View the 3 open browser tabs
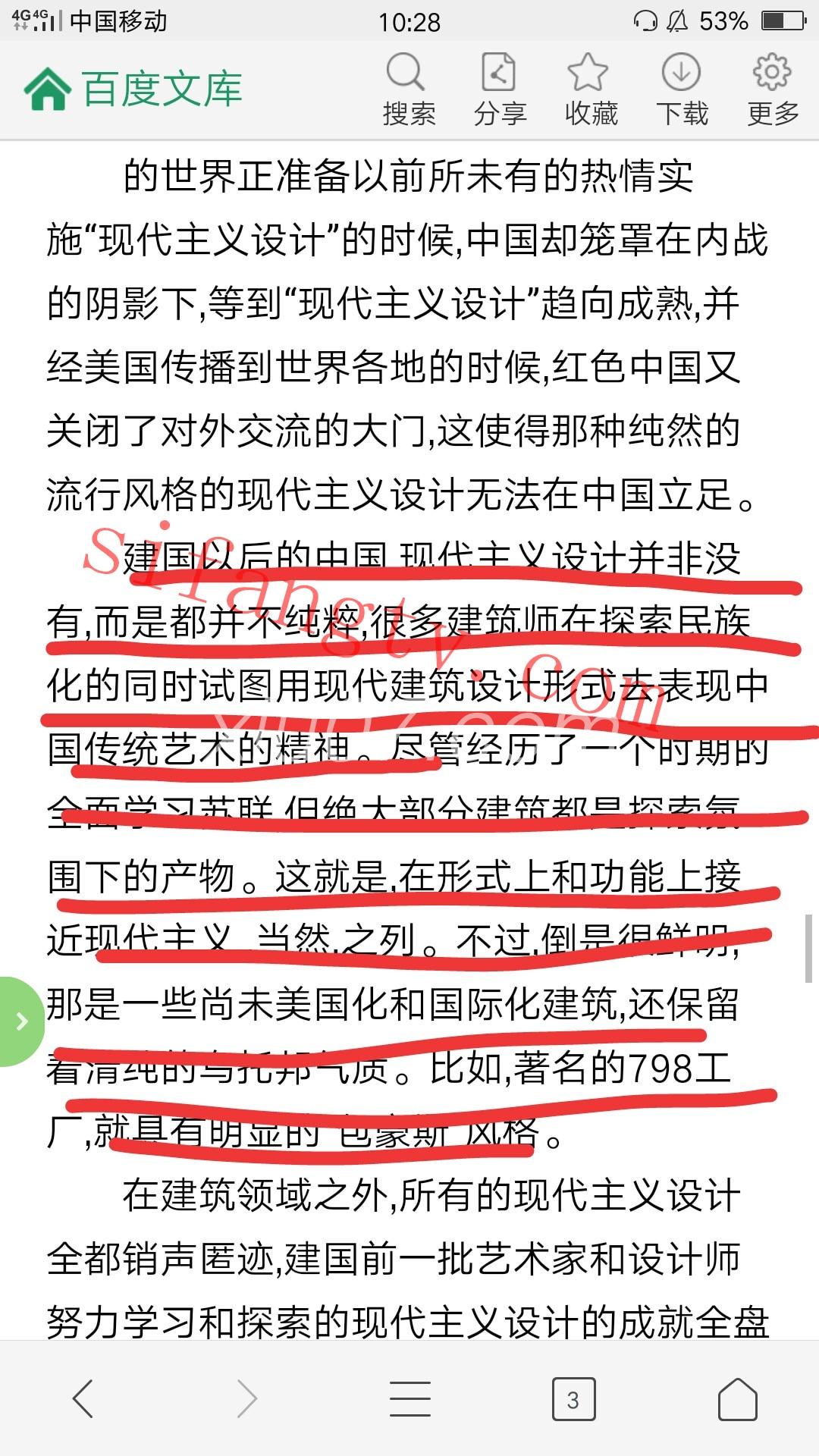Image resolution: width=819 pixels, height=1456 pixels. [x=573, y=1399]
